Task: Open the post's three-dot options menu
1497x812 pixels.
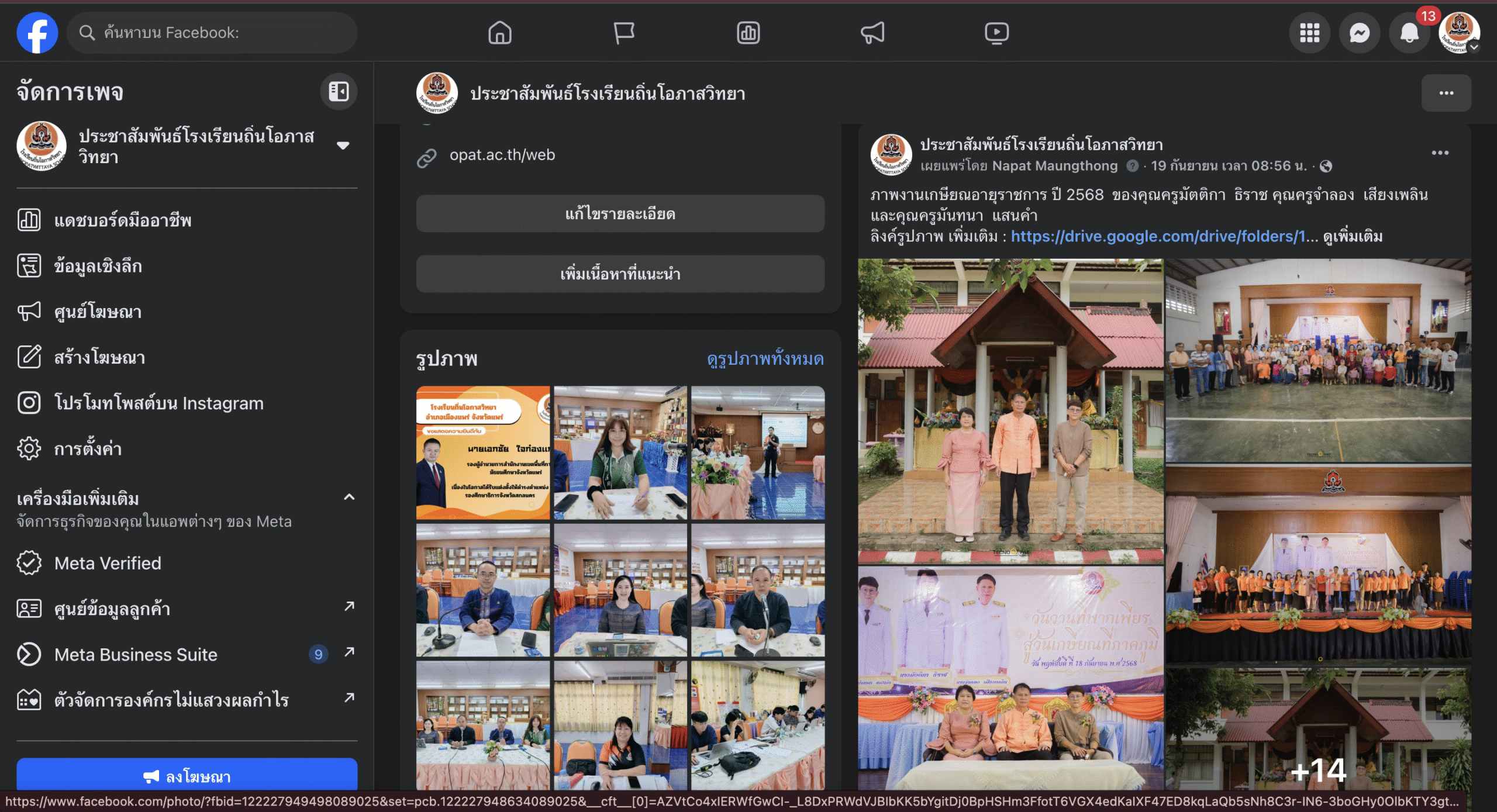Action: (1440, 153)
